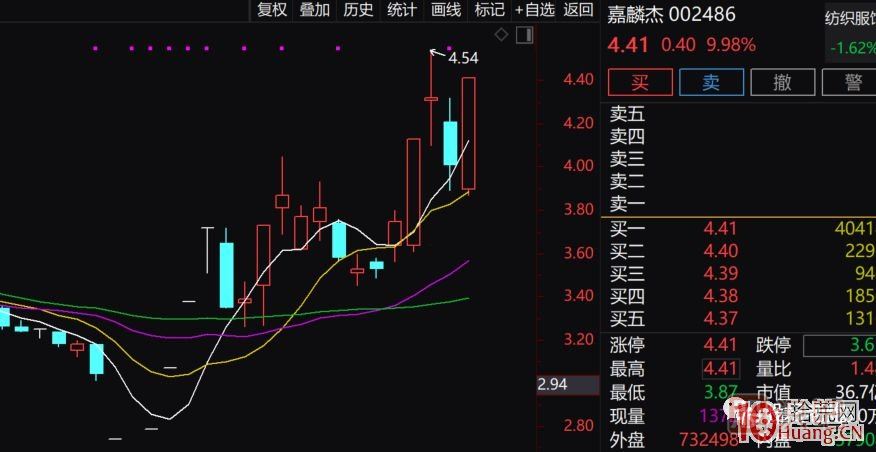Open the 纺织服饰 sector tag
876x452 pixels.
(849, 18)
